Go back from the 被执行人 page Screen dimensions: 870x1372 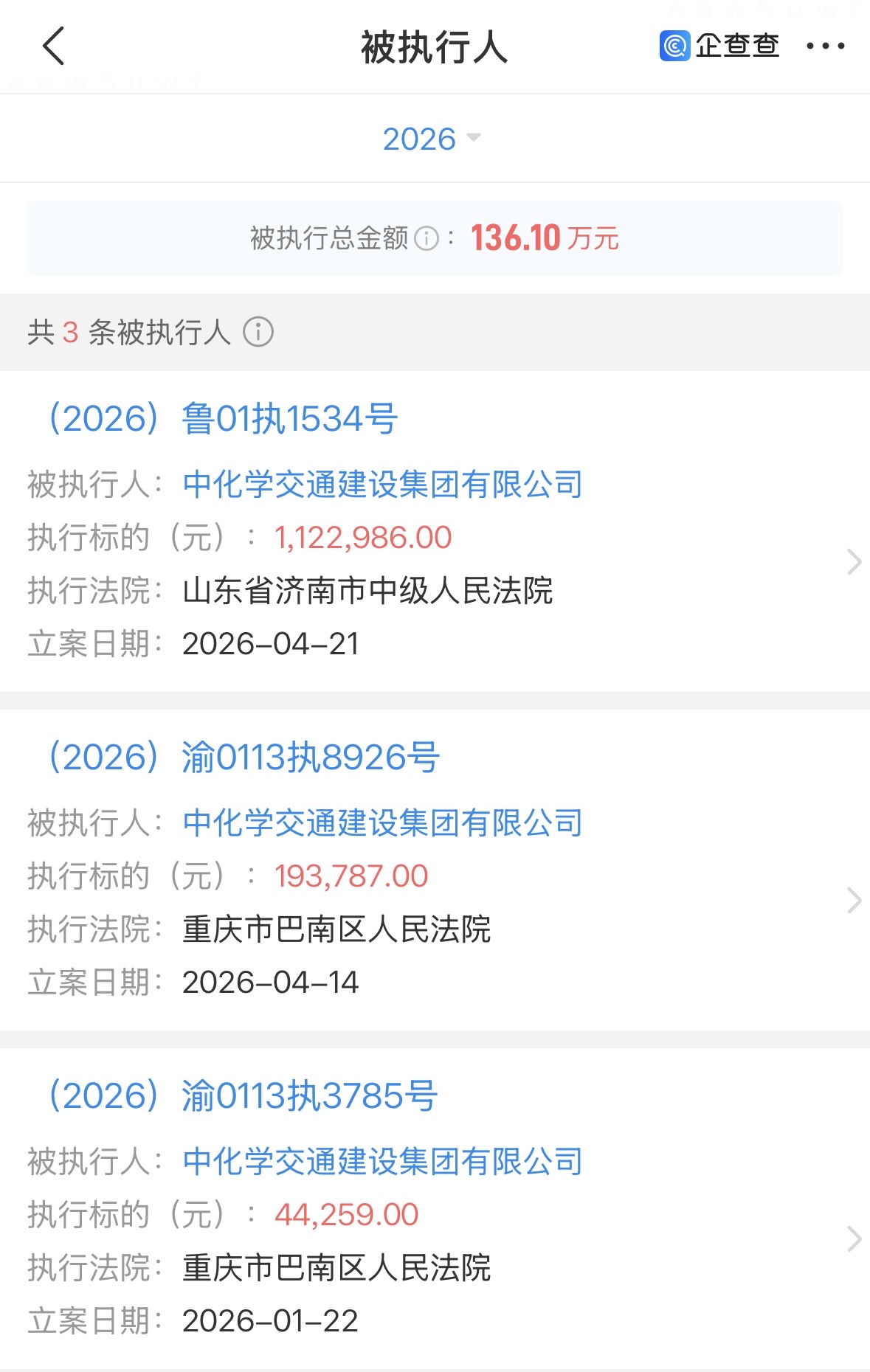click(54, 46)
